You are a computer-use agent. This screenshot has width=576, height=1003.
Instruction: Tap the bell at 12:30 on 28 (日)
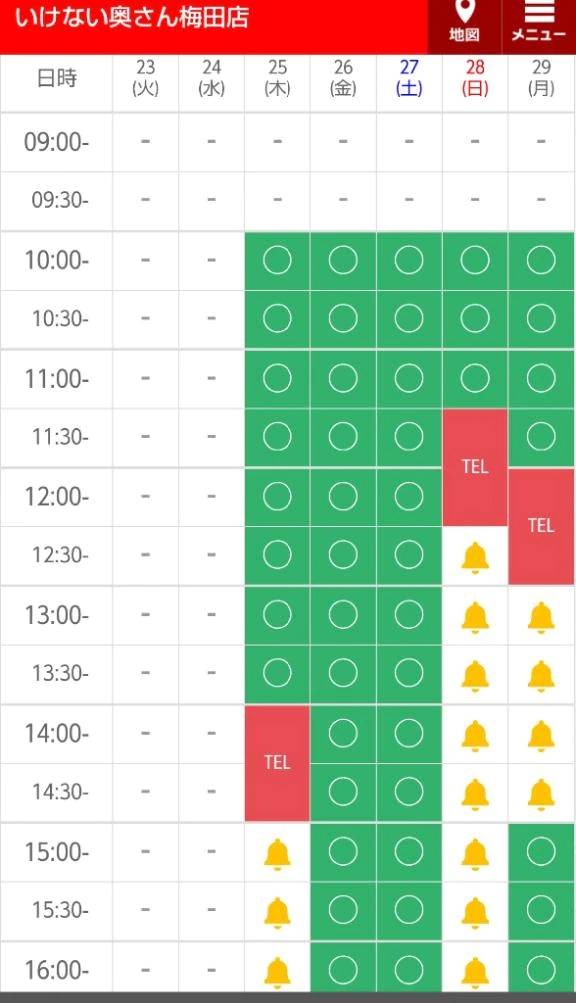pyautogui.click(x=475, y=557)
